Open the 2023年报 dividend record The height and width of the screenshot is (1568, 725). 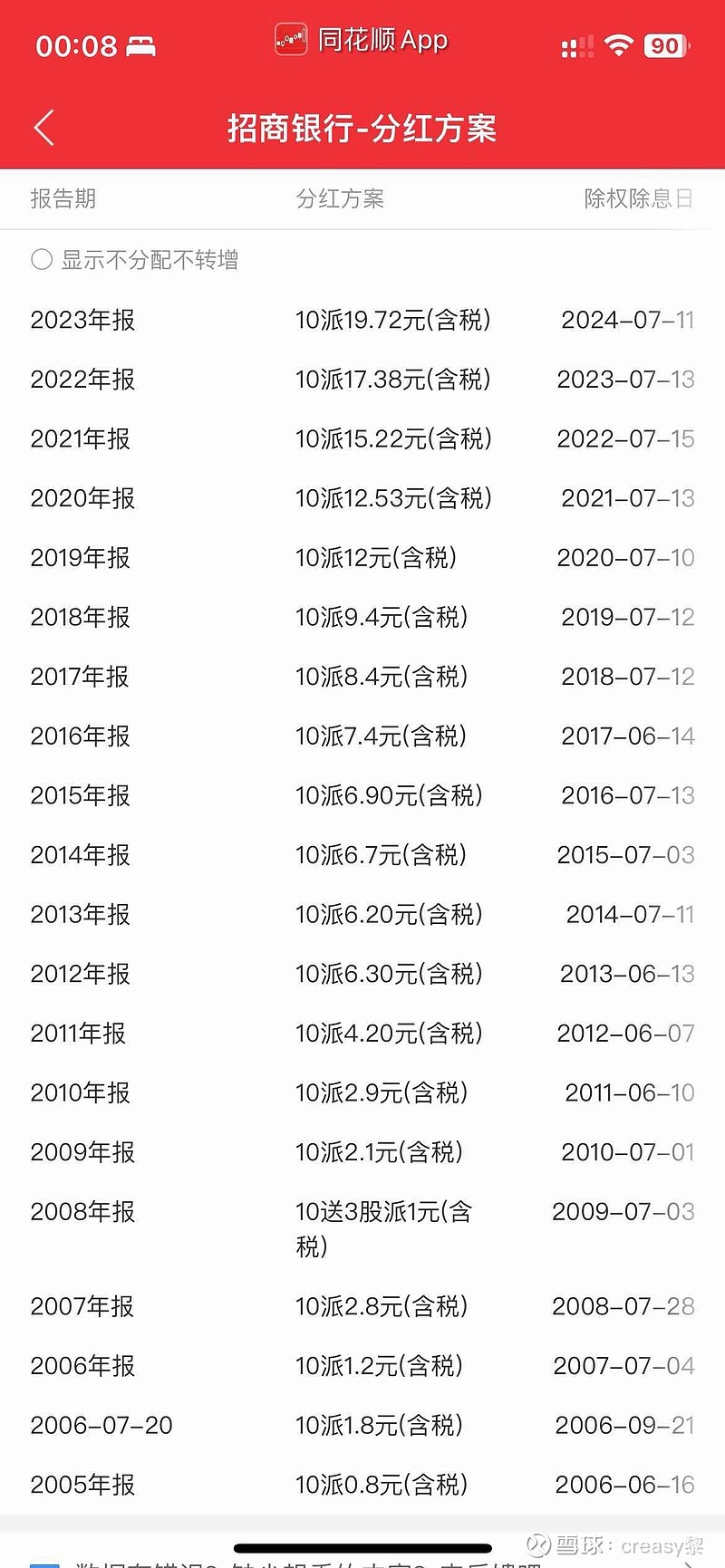pos(362,320)
